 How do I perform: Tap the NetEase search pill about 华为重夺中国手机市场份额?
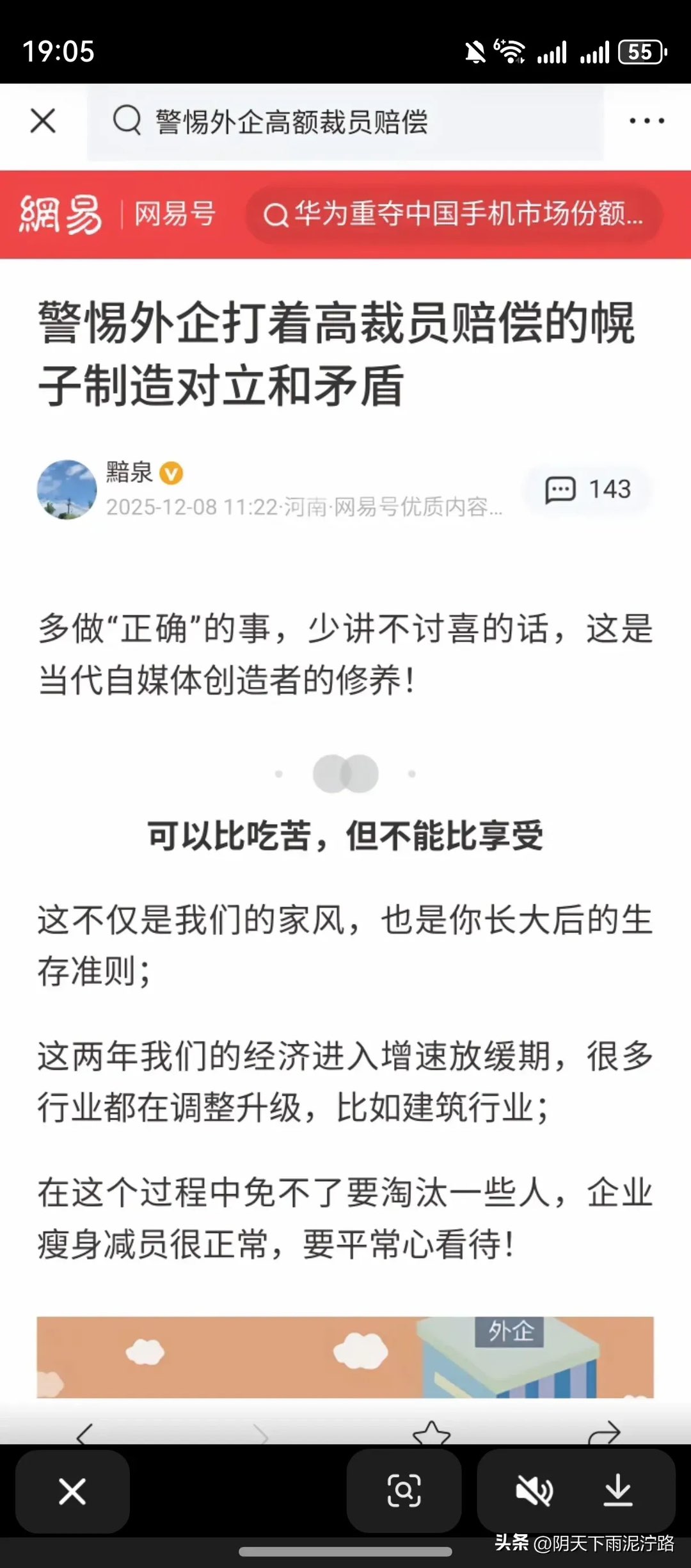[x=454, y=214]
